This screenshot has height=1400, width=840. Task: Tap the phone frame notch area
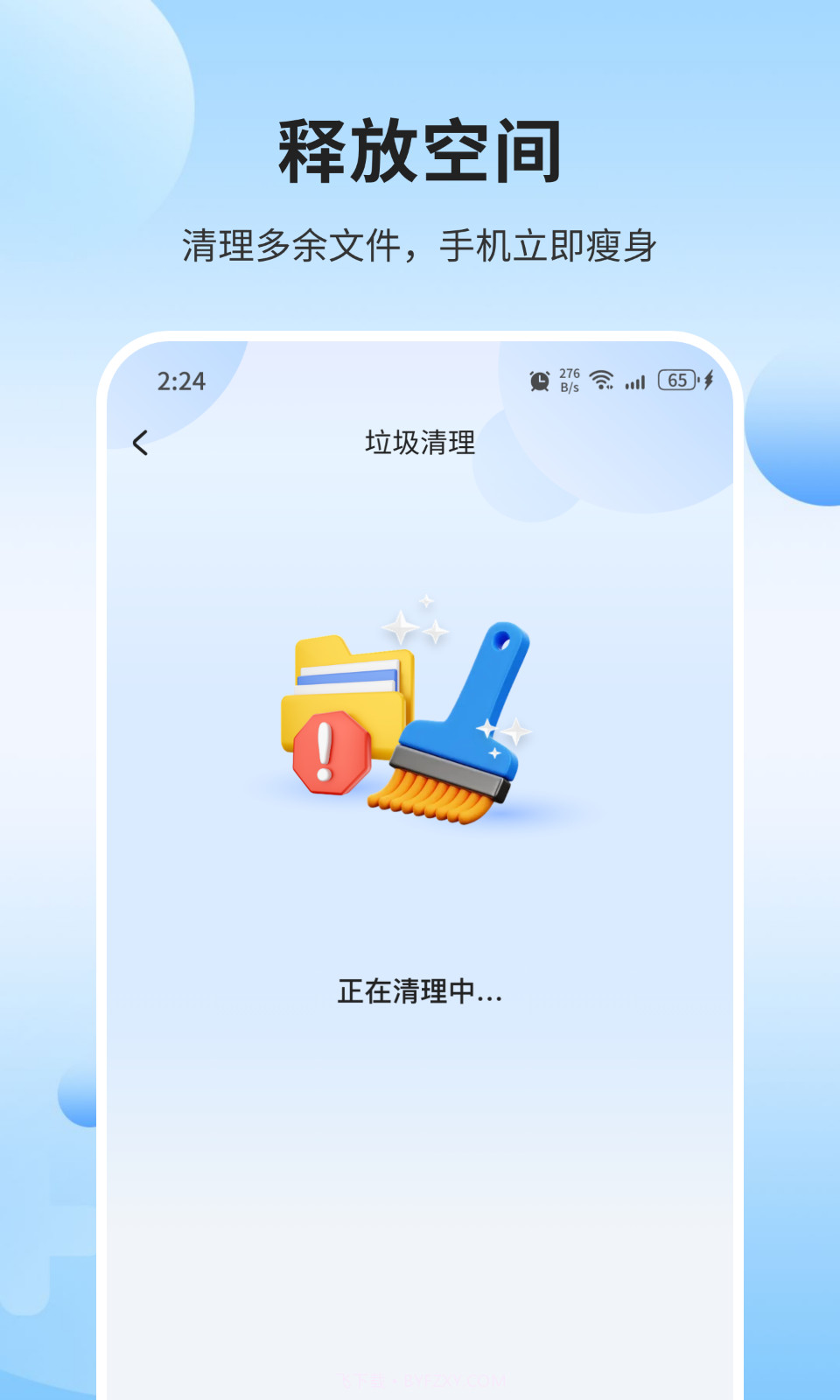420,346
